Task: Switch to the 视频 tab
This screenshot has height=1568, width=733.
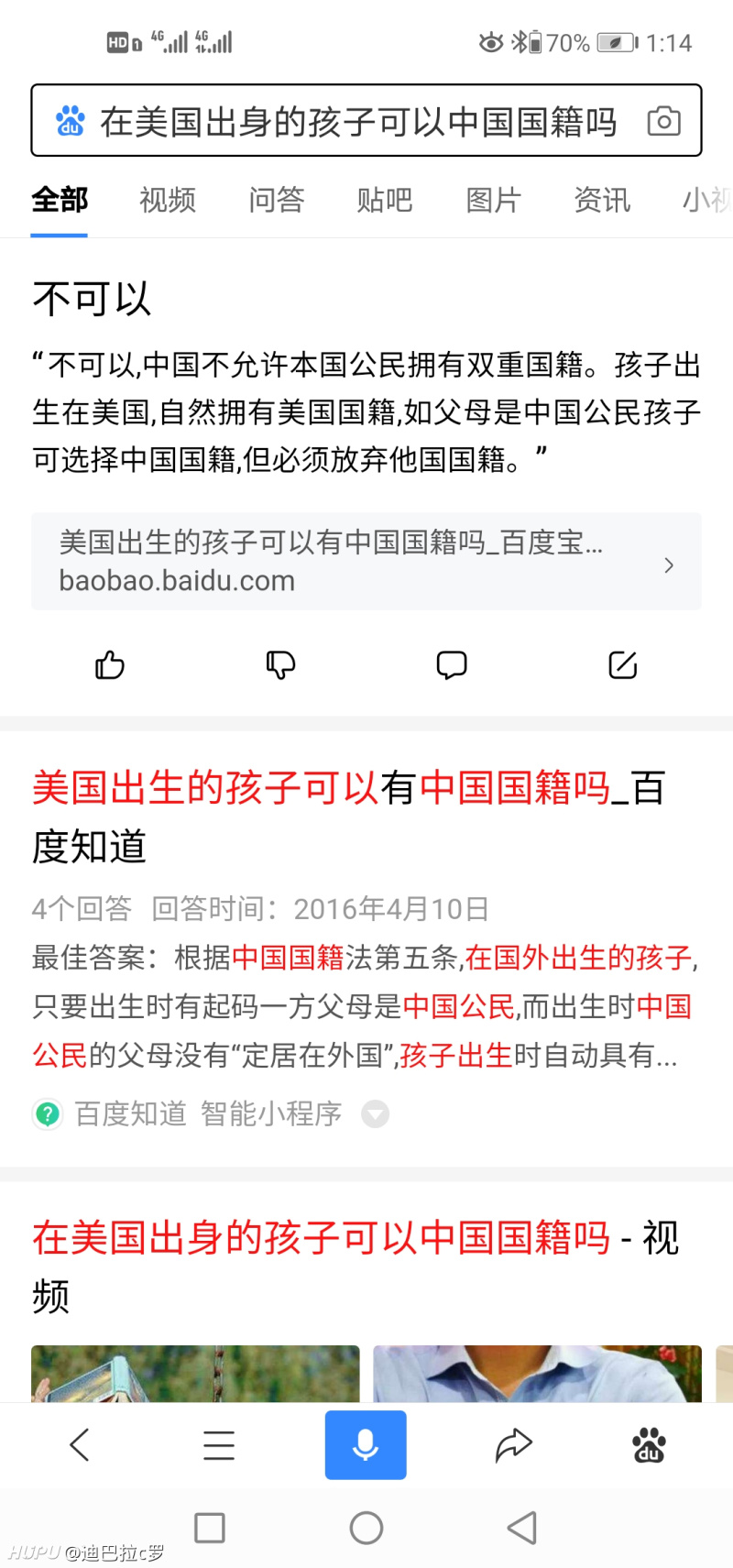Action: click(168, 200)
